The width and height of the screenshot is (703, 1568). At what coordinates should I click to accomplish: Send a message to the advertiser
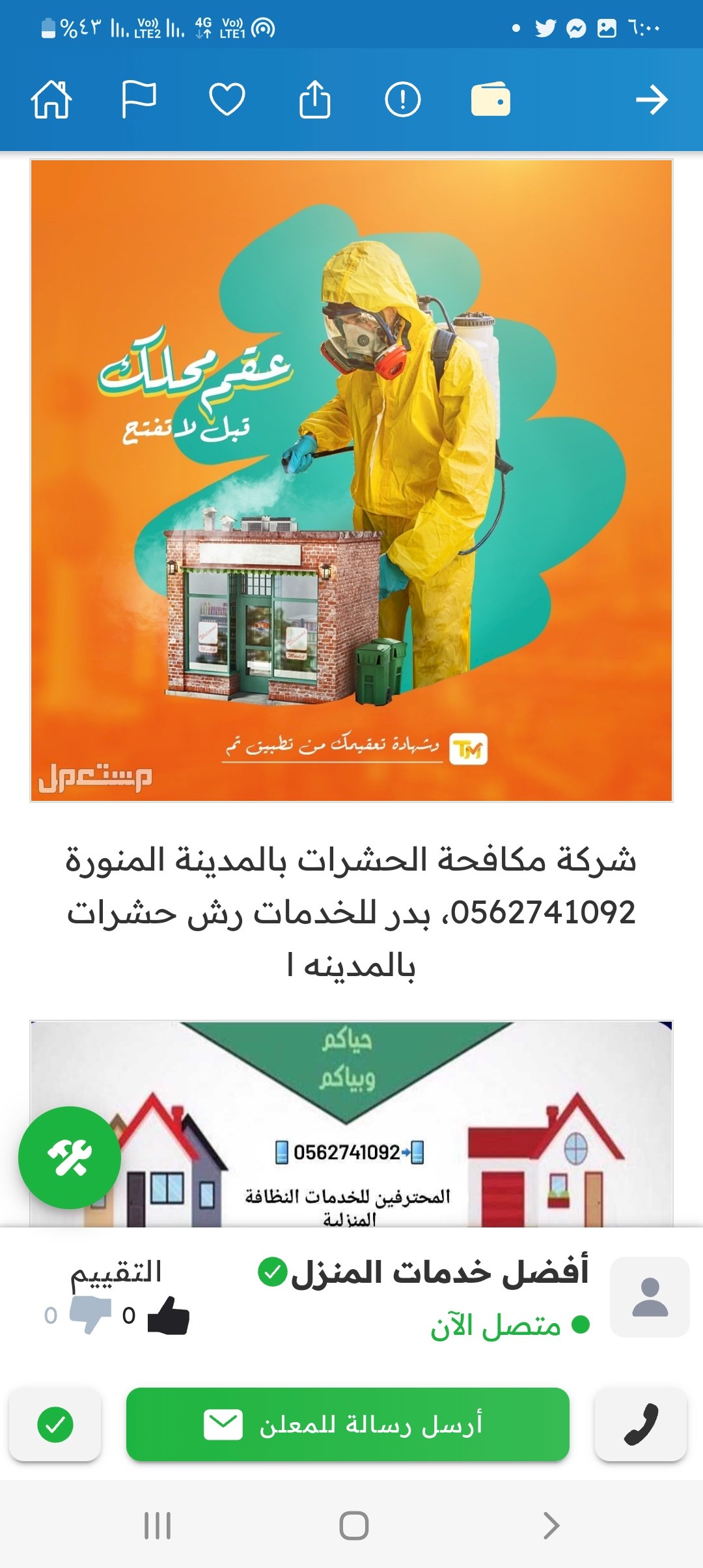coord(348,1425)
